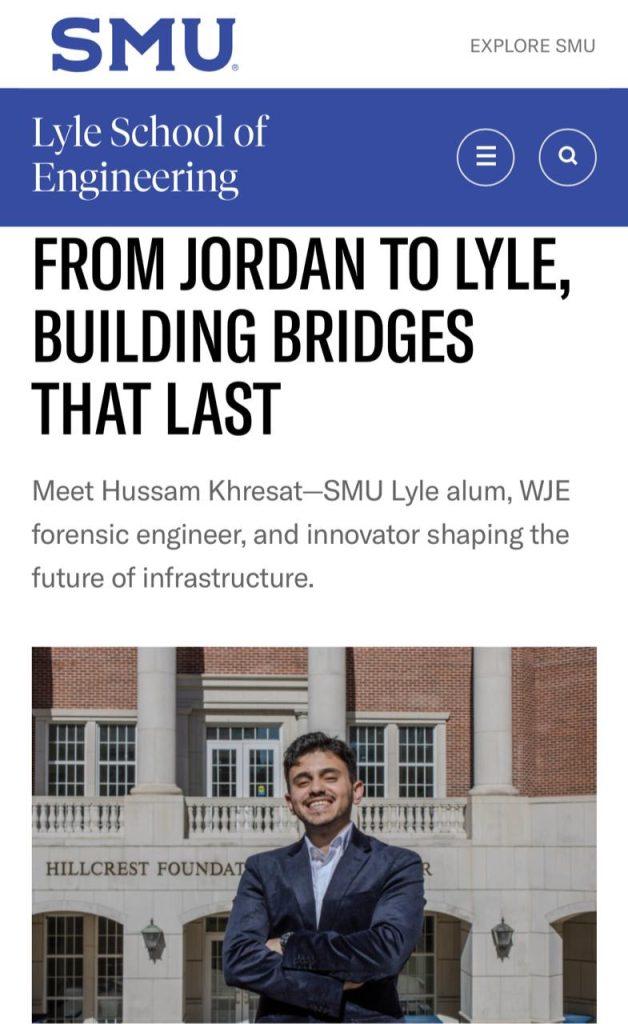Tap the Explore SMU link

click(x=532, y=46)
